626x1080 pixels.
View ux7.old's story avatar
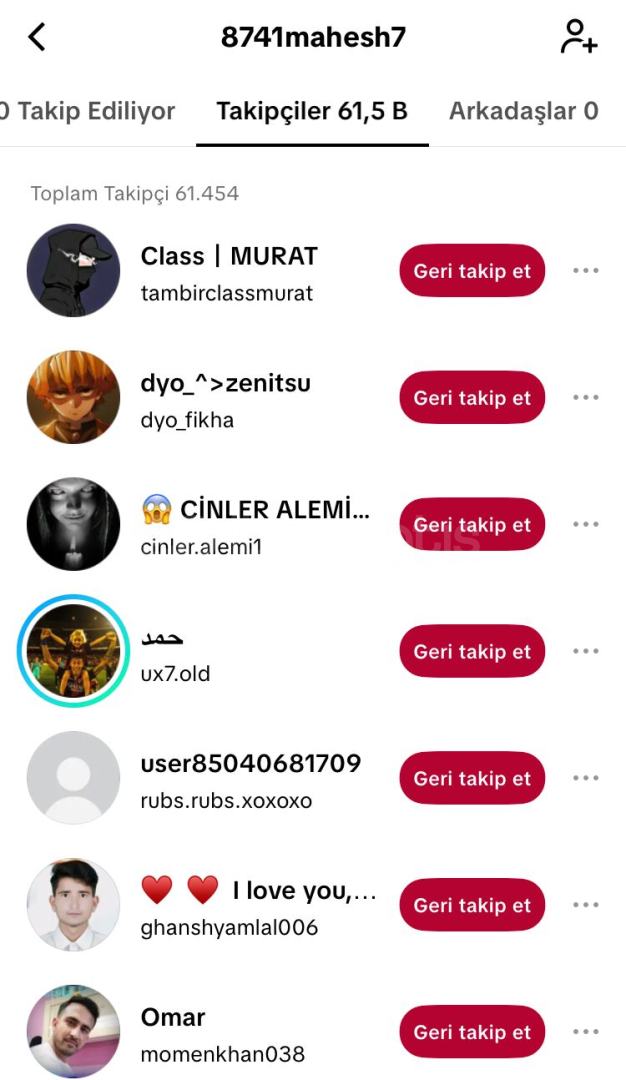coord(73,651)
